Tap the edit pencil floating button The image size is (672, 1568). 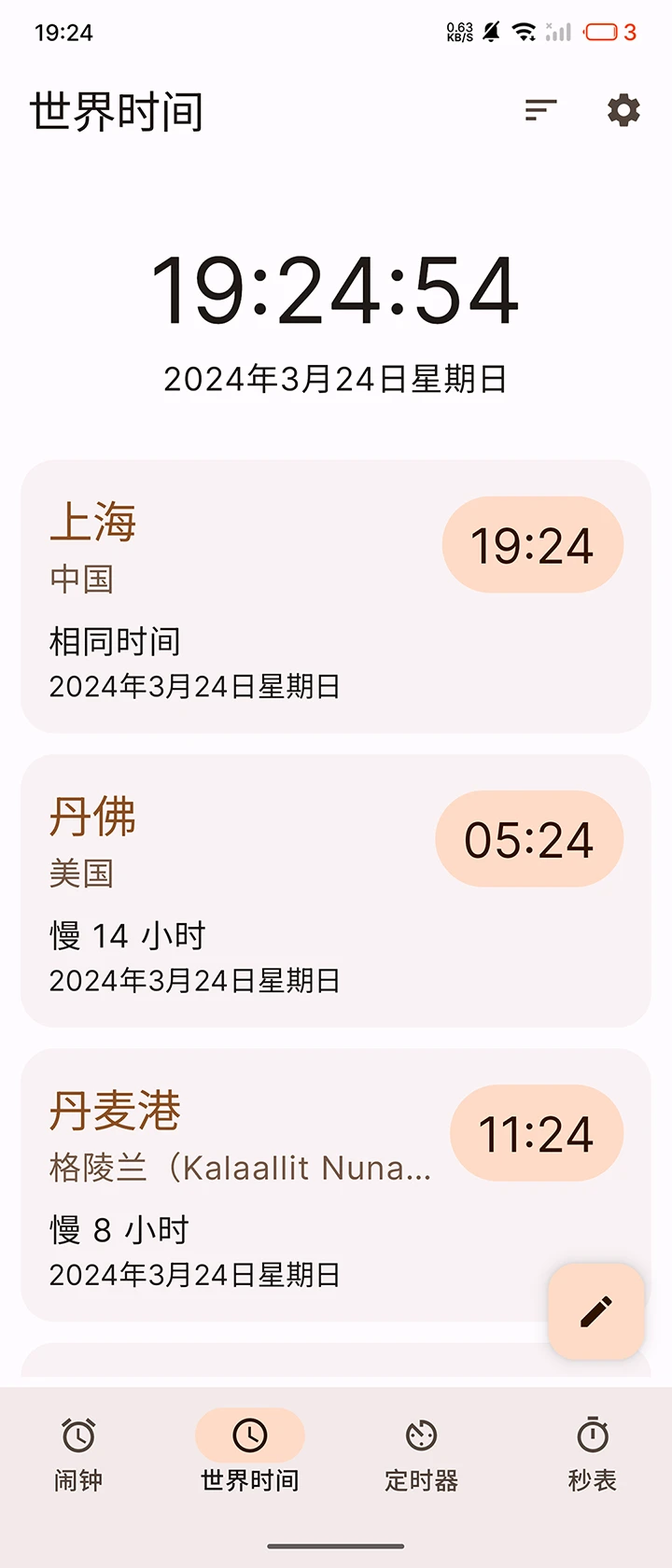(x=595, y=1310)
